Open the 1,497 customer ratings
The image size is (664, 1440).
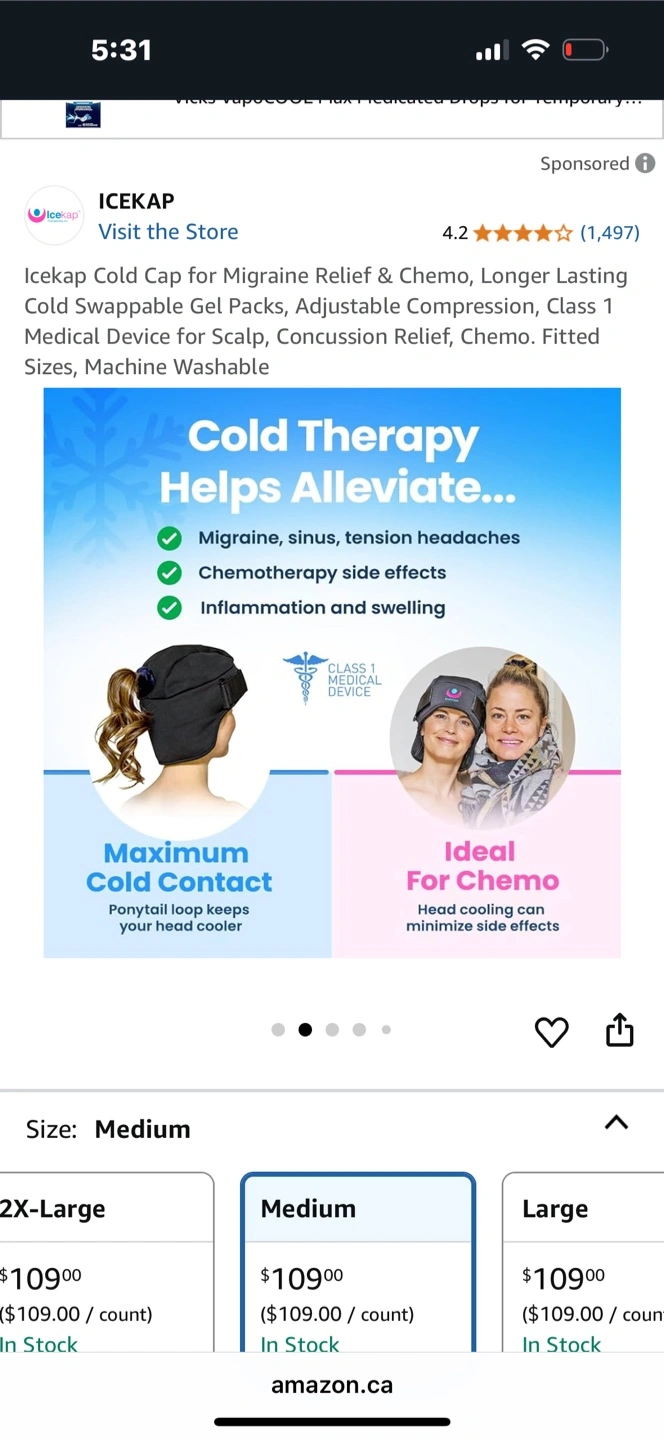pos(609,233)
